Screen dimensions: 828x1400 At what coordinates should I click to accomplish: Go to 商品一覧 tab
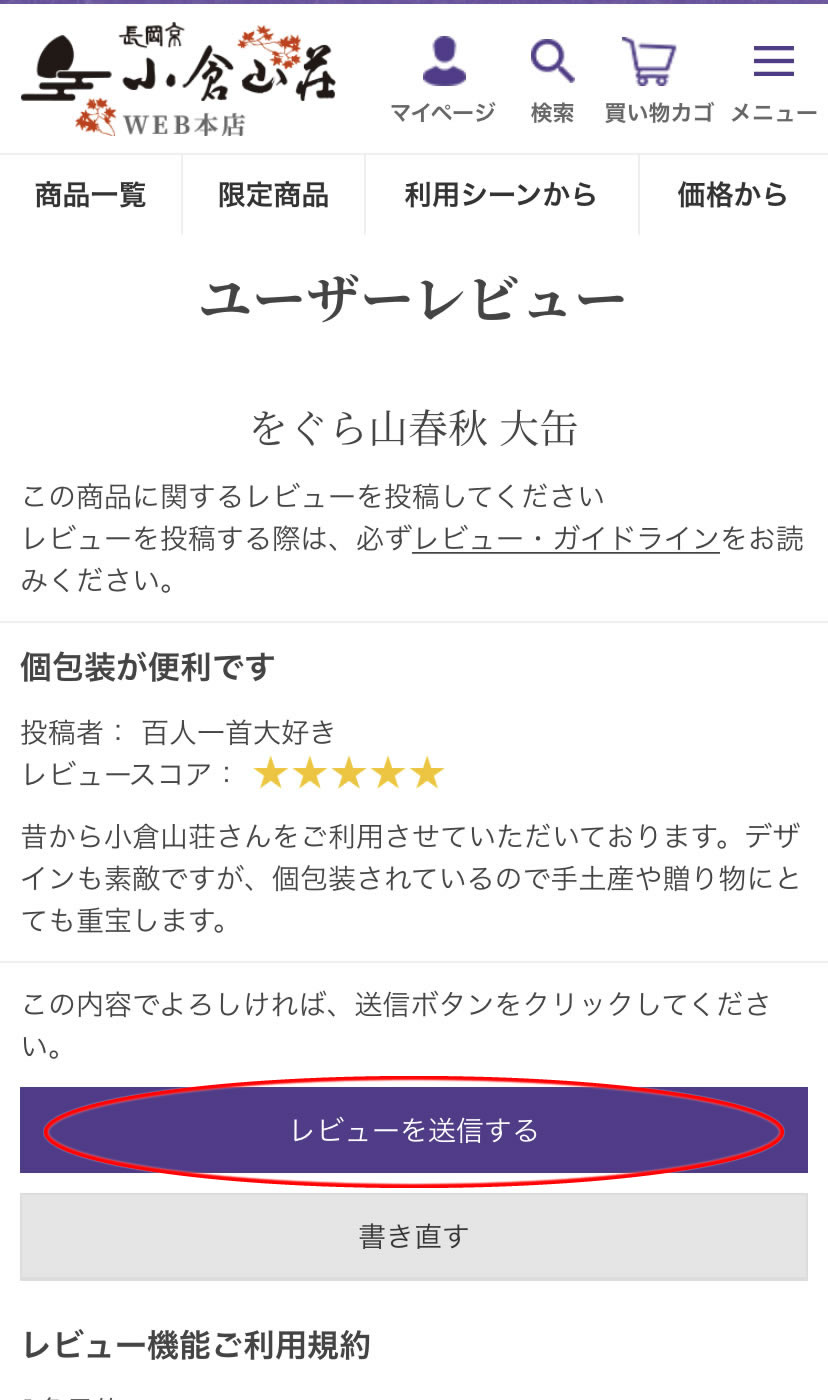[91, 195]
